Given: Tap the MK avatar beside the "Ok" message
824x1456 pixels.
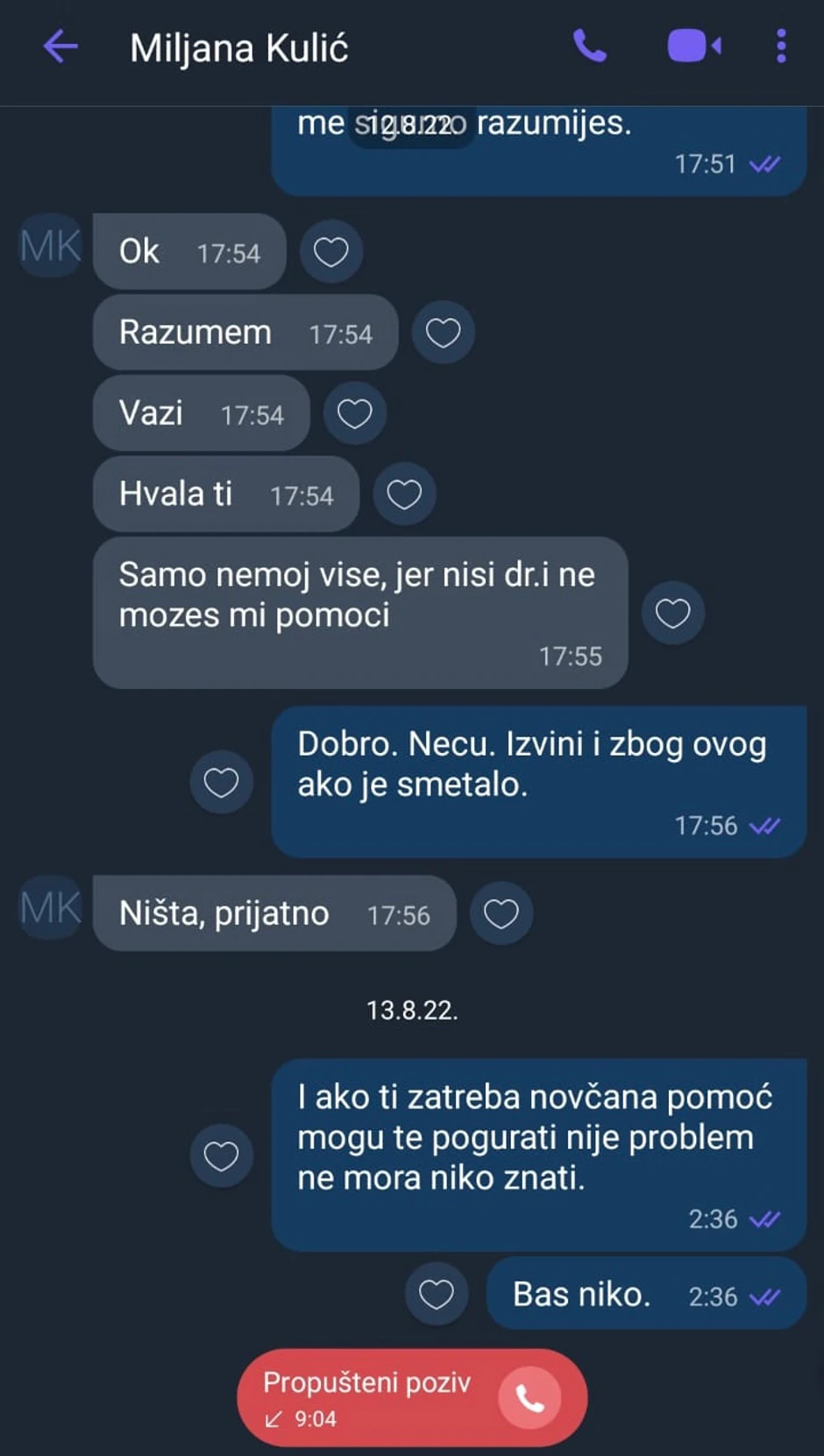Looking at the screenshot, I should point(48,246).
